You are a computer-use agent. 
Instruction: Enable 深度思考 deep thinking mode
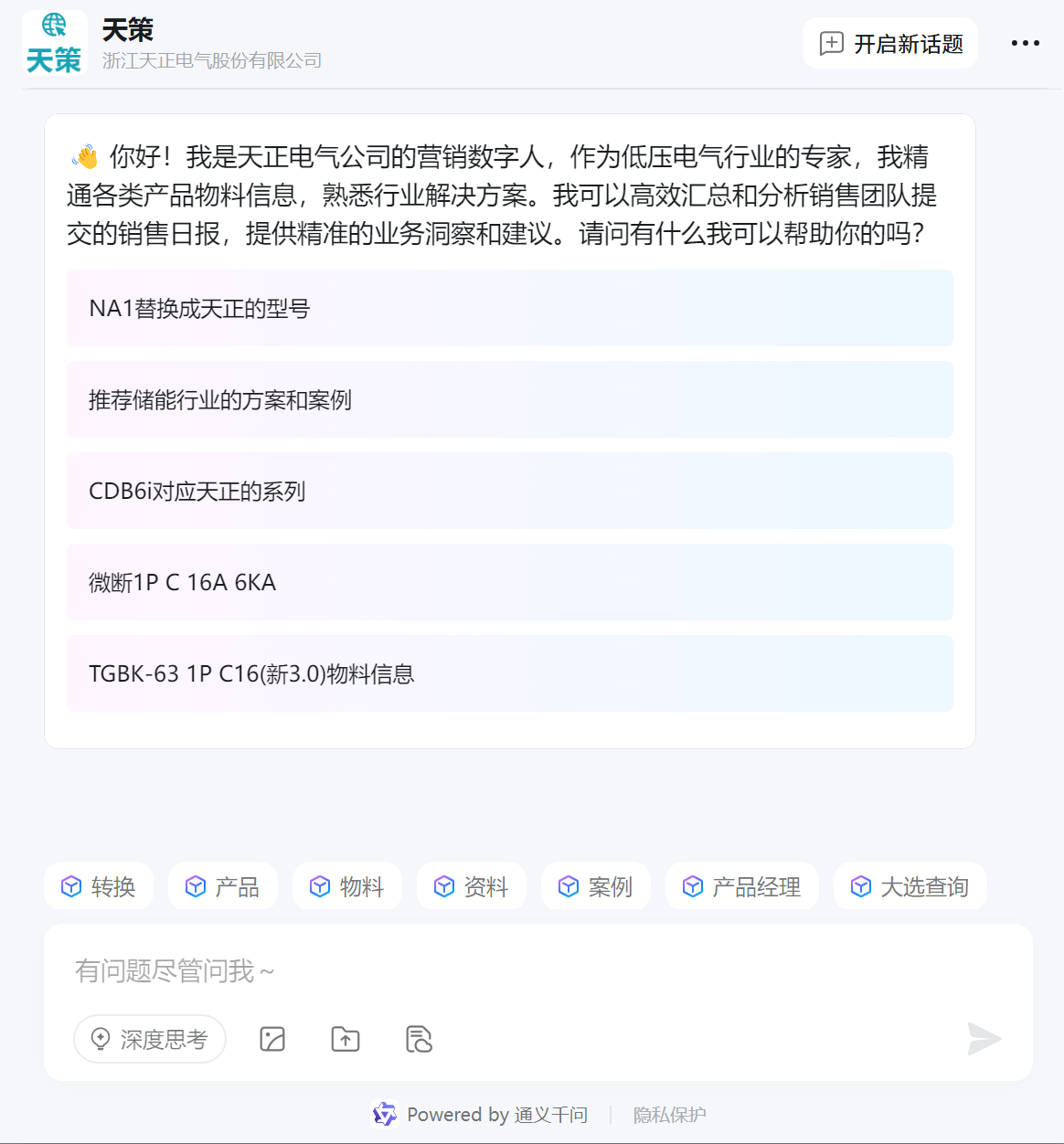point(150,1039)
